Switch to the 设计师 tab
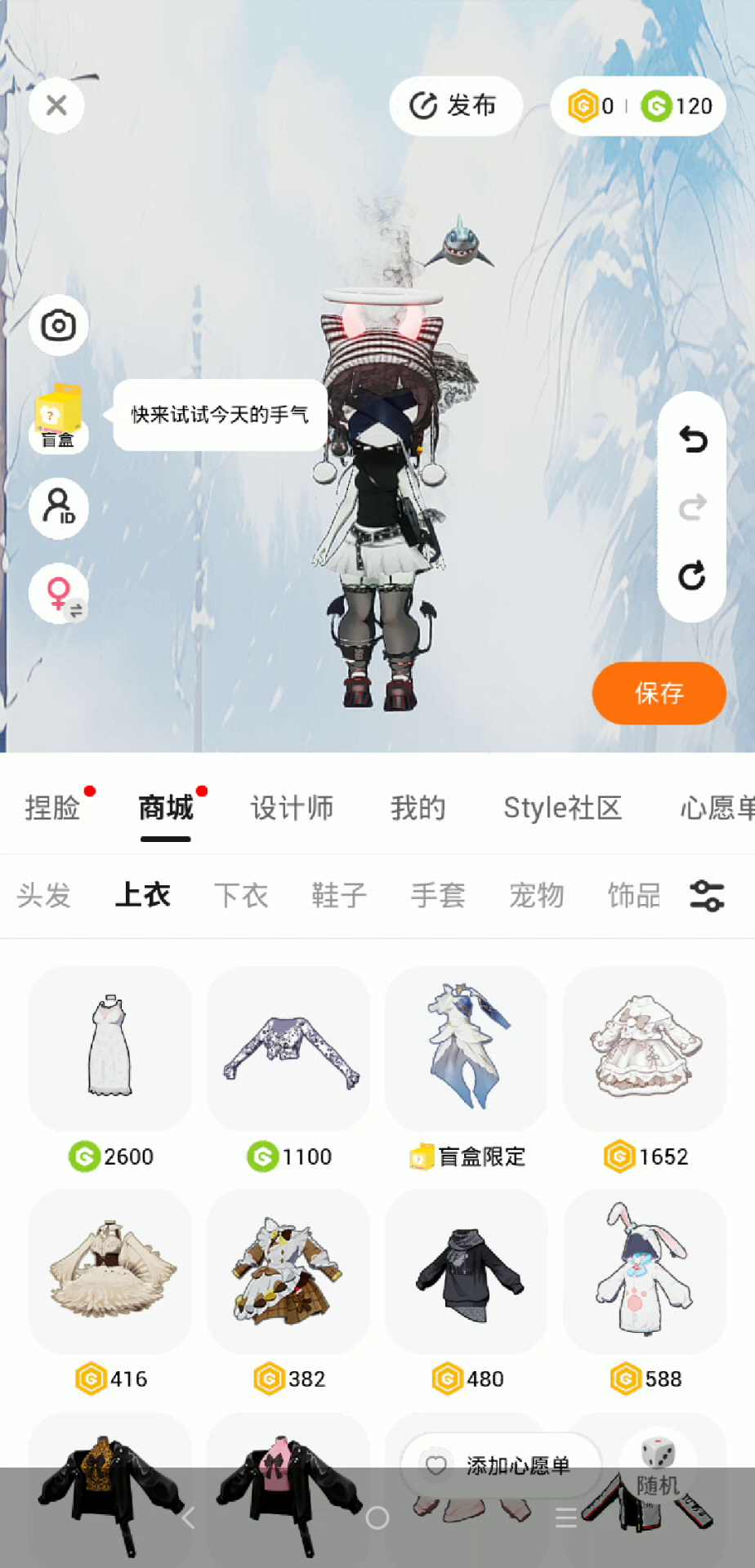This screenshot has width=755, height=1568. (x=292, y=808)
